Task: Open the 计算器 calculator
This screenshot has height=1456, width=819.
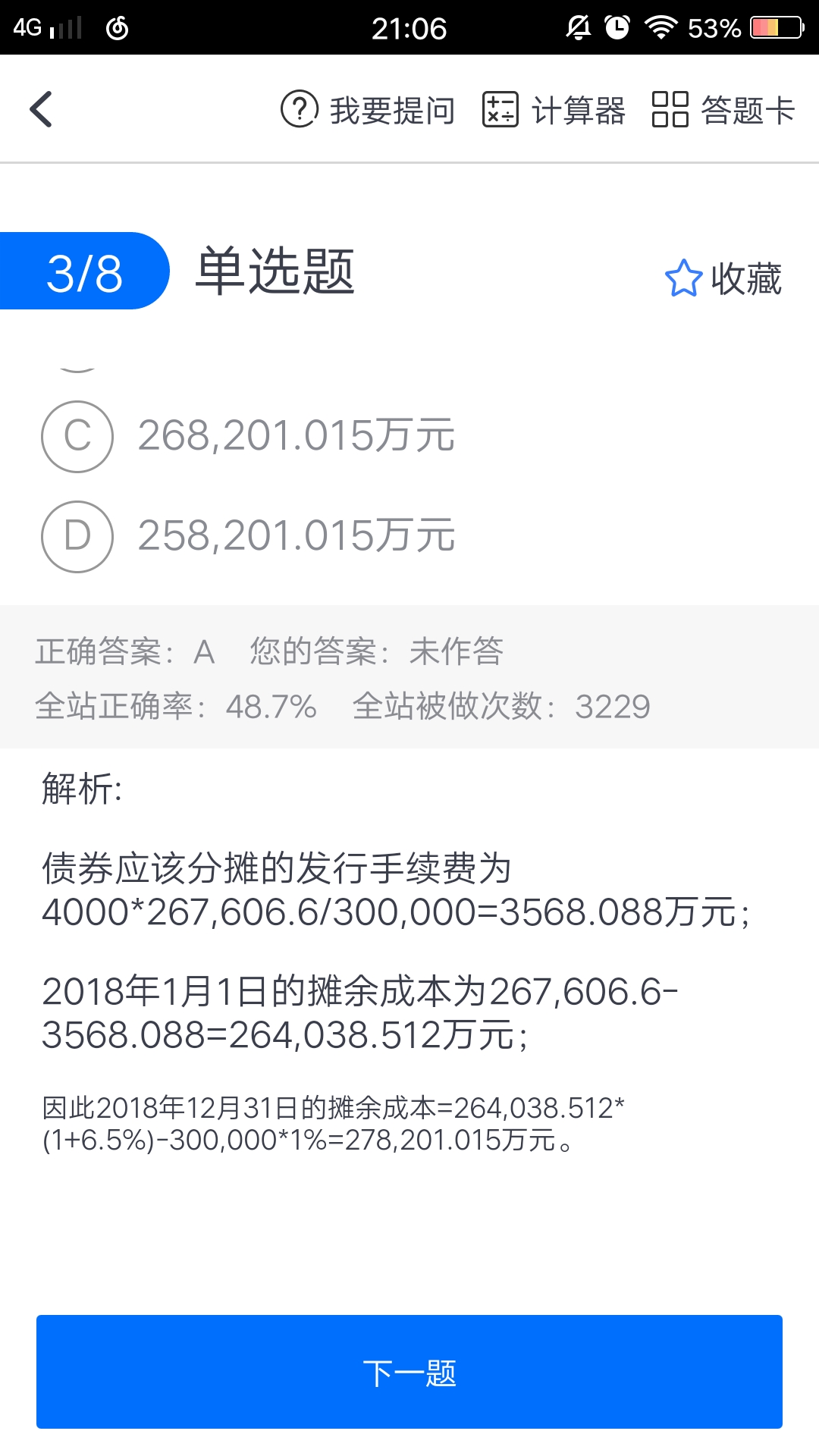Action: click(x=554, y=110)
